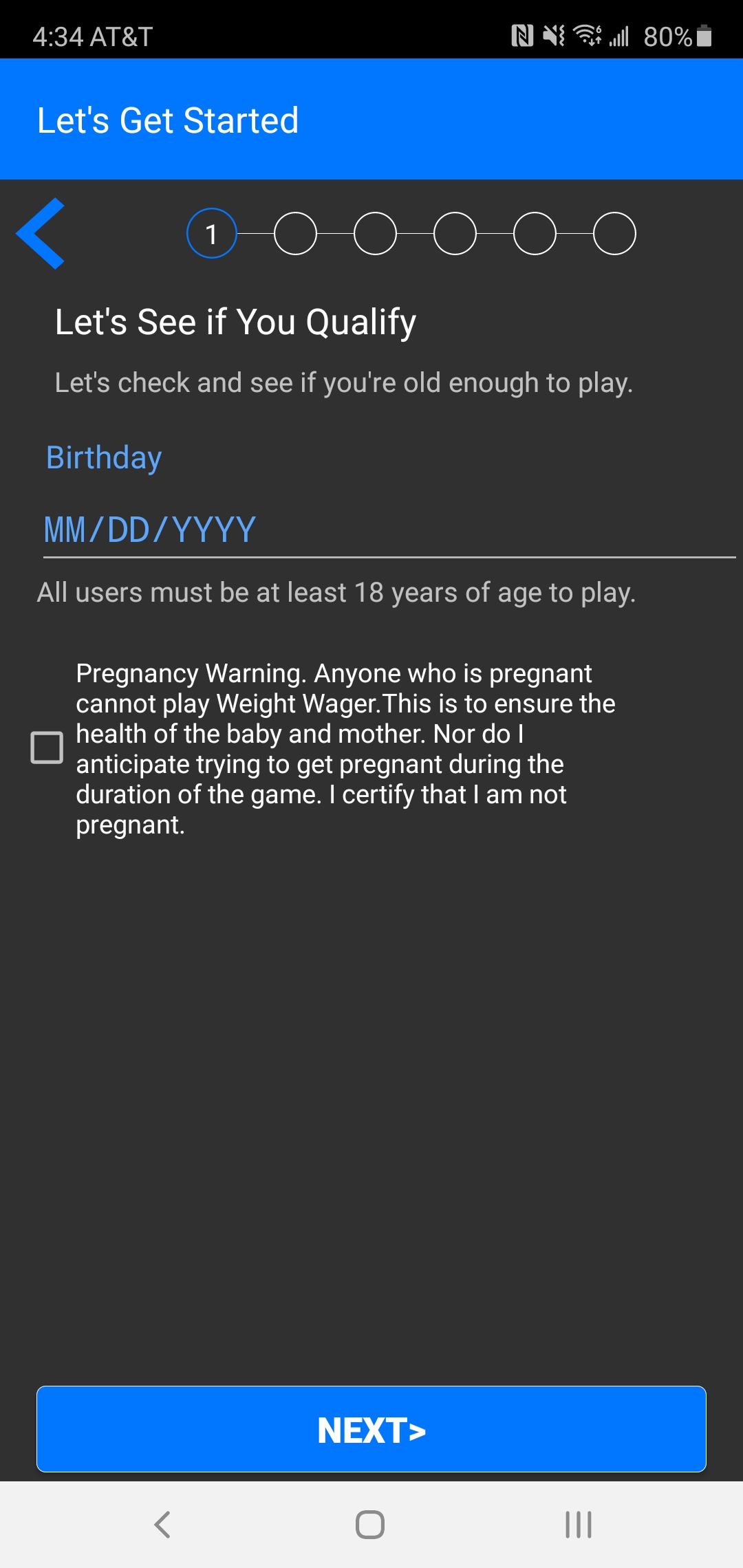Continue with the NEXT button
The image size is (743, 1568).
pos(371,1429)
